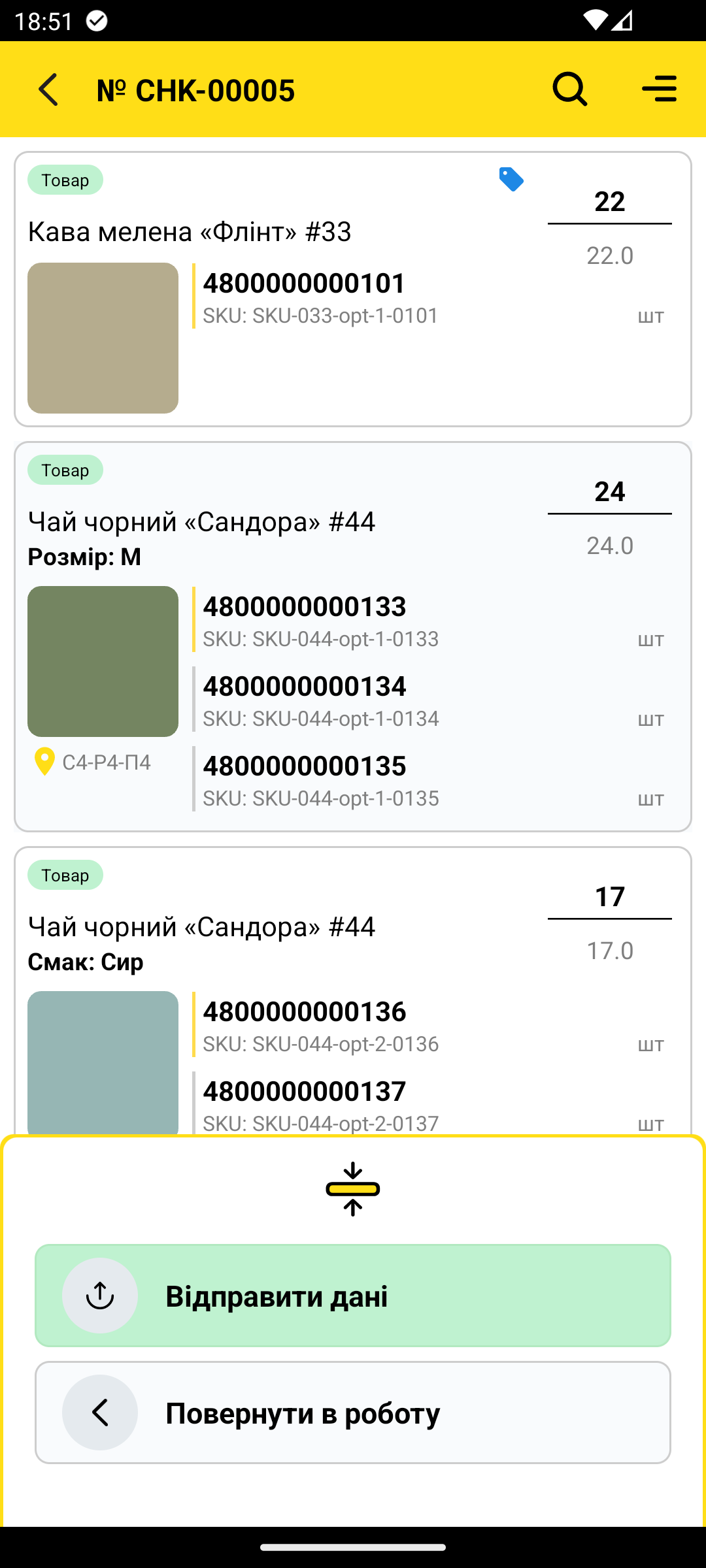Tap the blue price tag icon
The width and height of the screenshot is (706, 1568).
click(x=511, y=180)
